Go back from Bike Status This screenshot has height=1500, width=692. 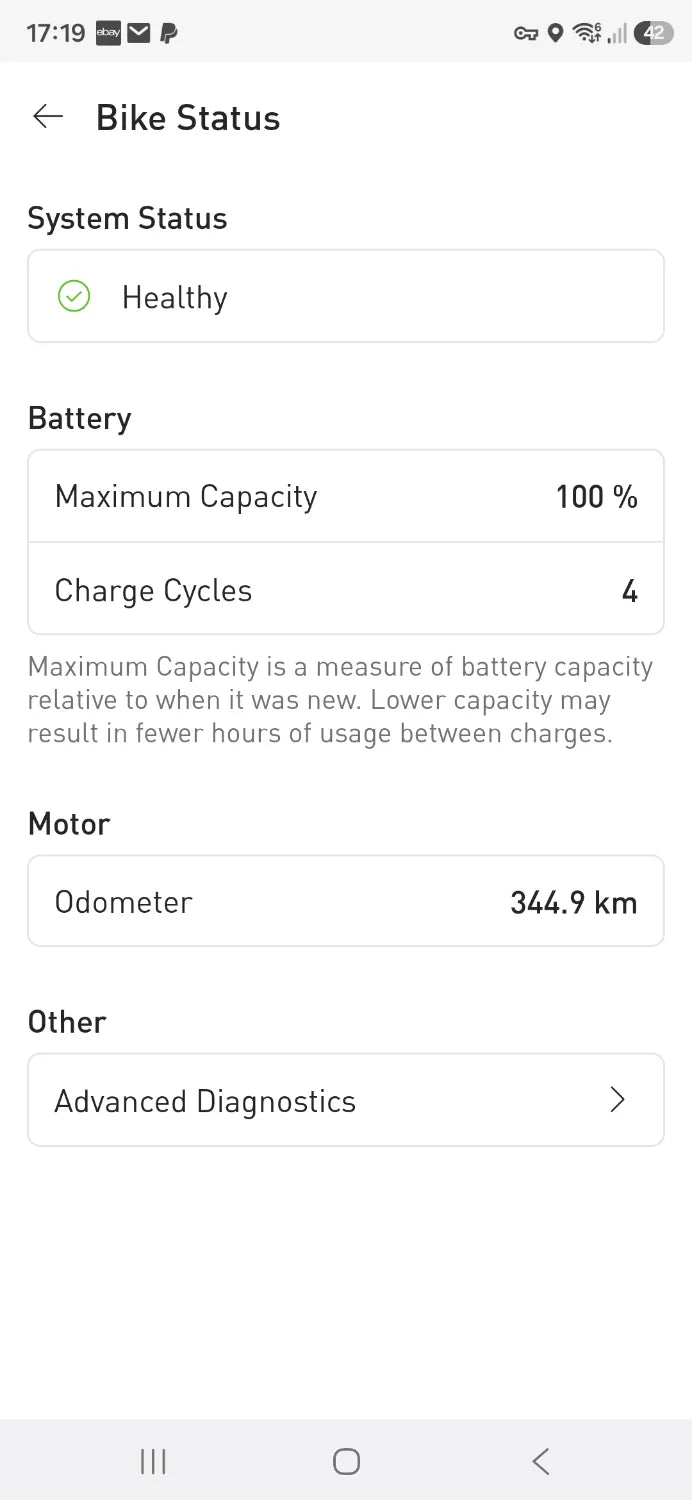[x=48, y=117]
